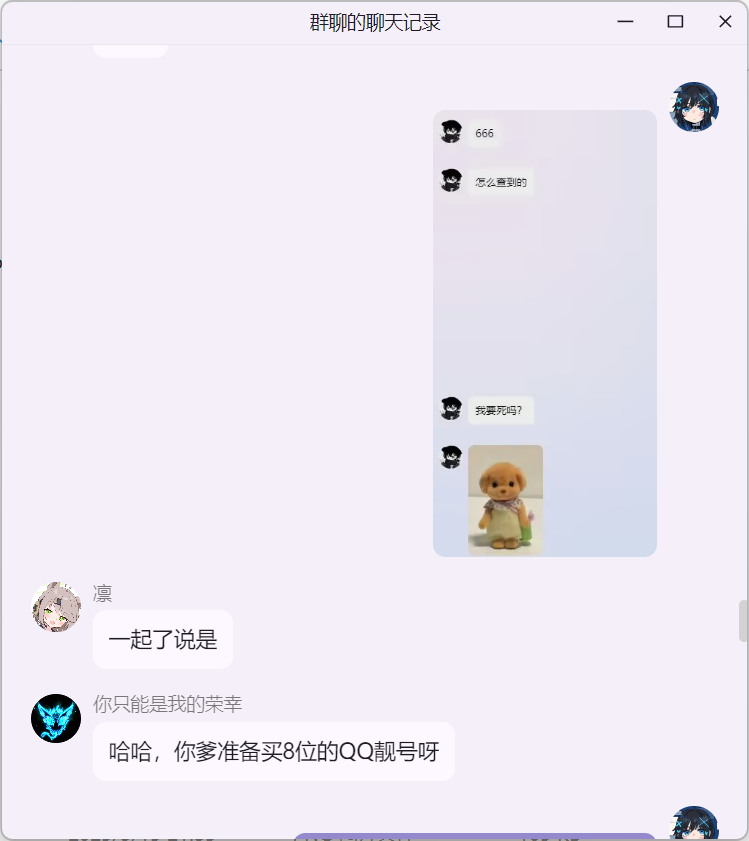Open avatar of 你只能是我的荣幸
Image resolution: width=749 pixels, height=841 pixels.
56,718
